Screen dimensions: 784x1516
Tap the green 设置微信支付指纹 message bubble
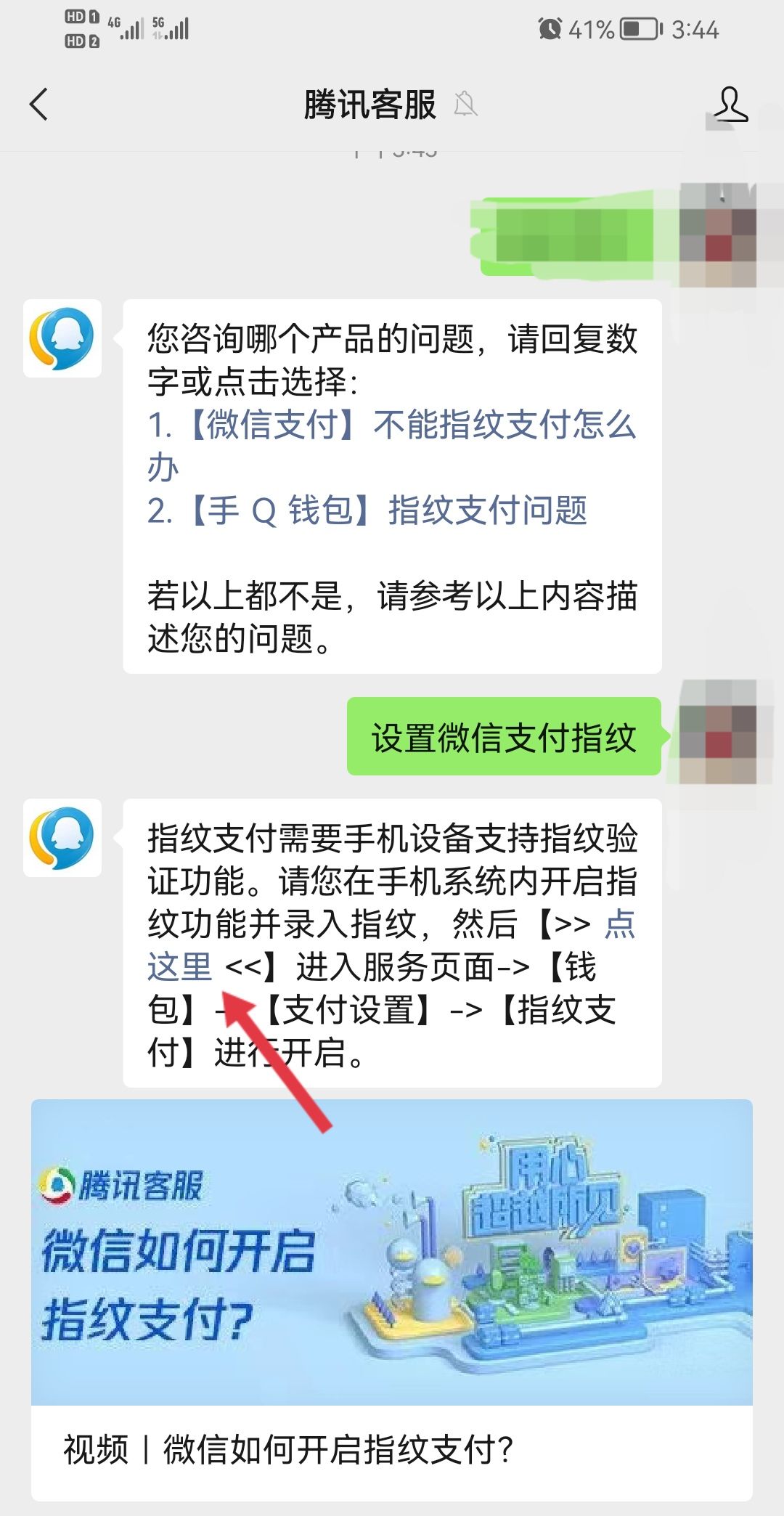pyautogui.click(x=505, y=735)
